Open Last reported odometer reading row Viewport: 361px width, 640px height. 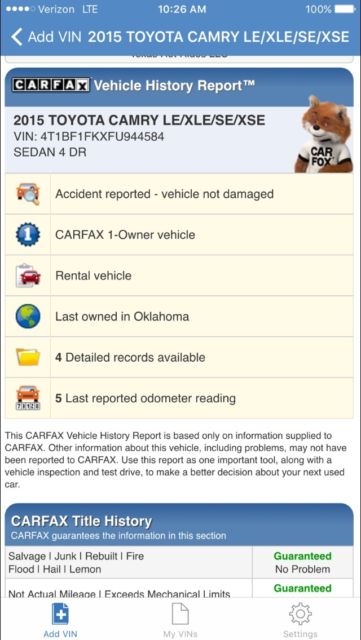tap(179, 398)
